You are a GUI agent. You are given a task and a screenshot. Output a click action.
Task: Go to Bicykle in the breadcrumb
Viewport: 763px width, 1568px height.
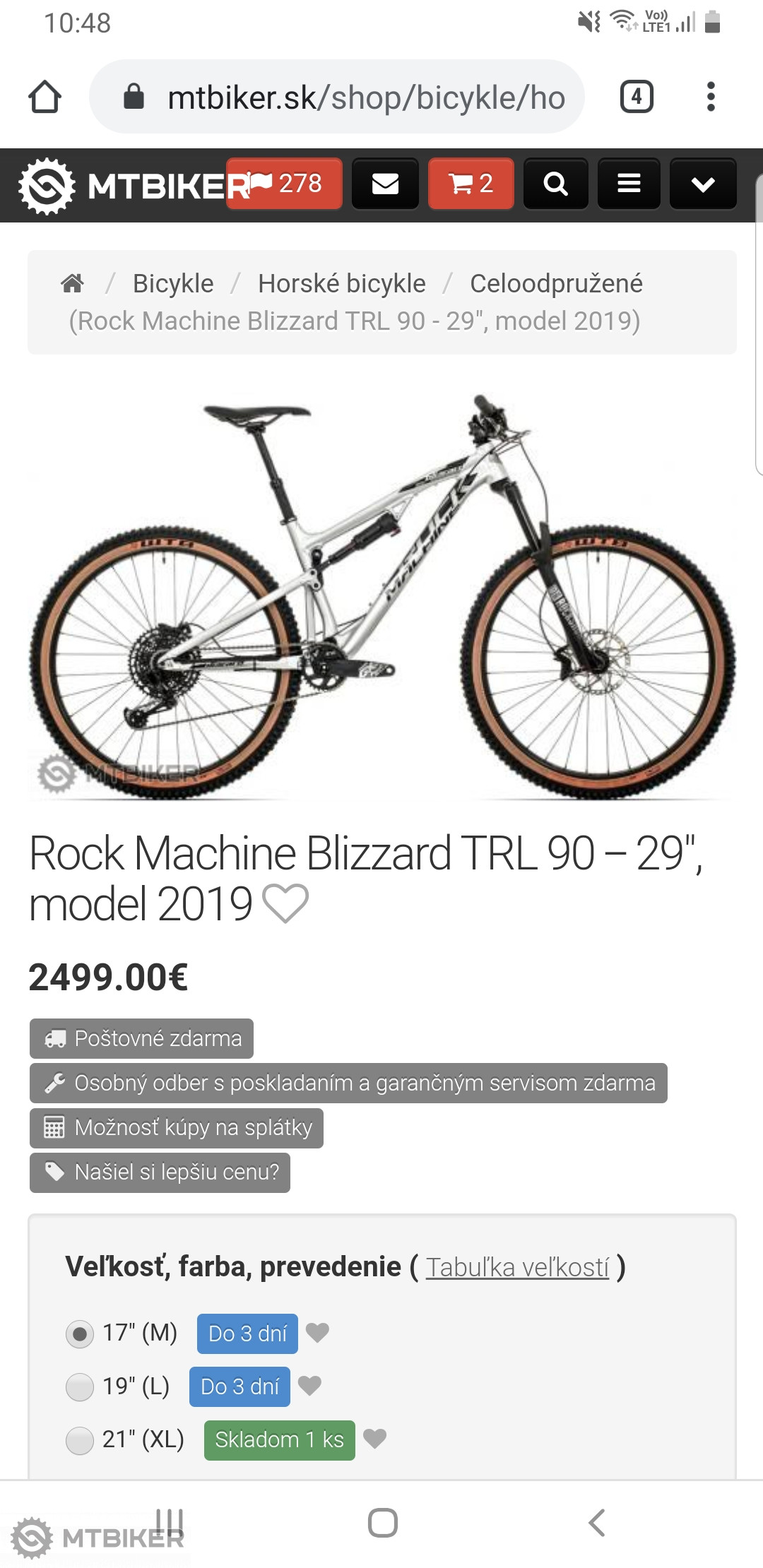173,283
